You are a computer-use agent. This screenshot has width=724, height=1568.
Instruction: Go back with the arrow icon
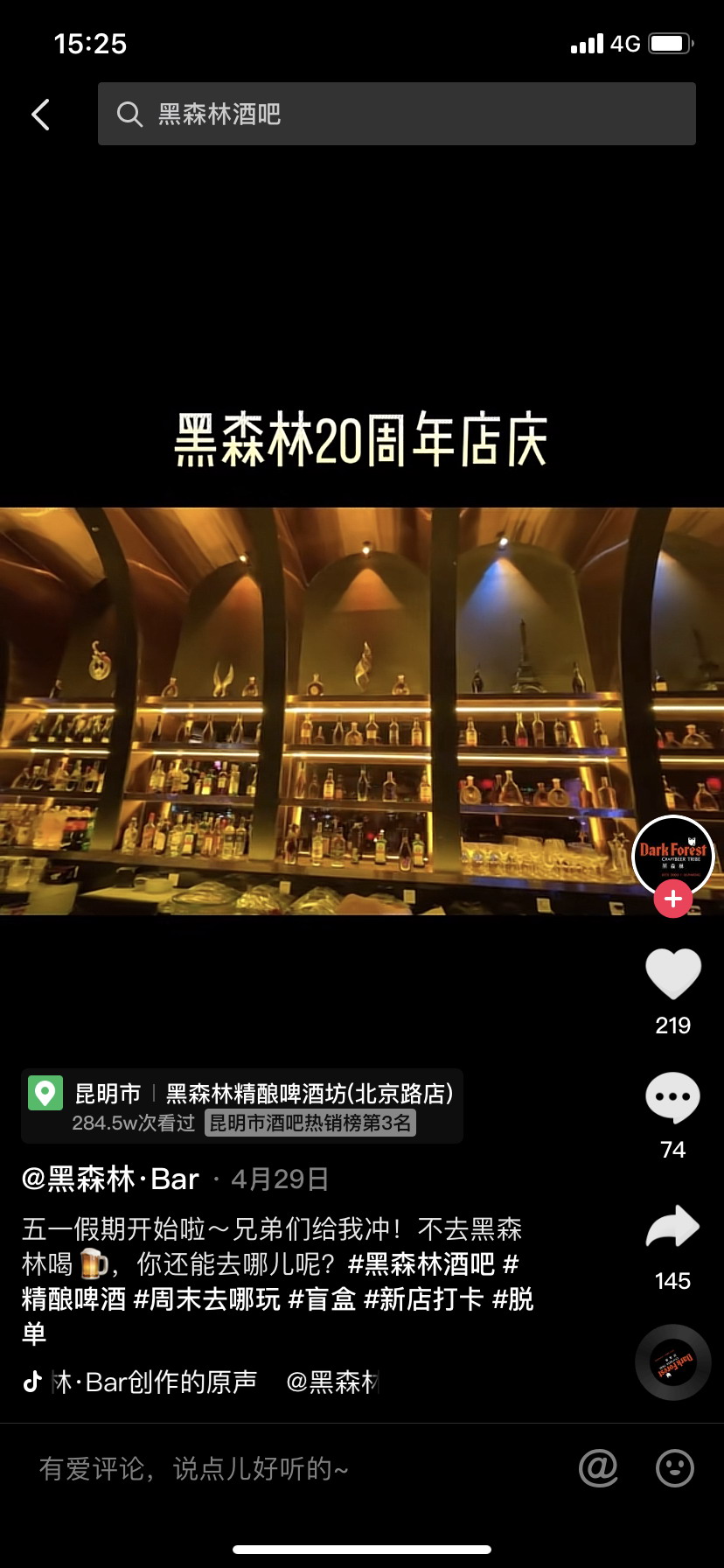(x=40, y=115)
